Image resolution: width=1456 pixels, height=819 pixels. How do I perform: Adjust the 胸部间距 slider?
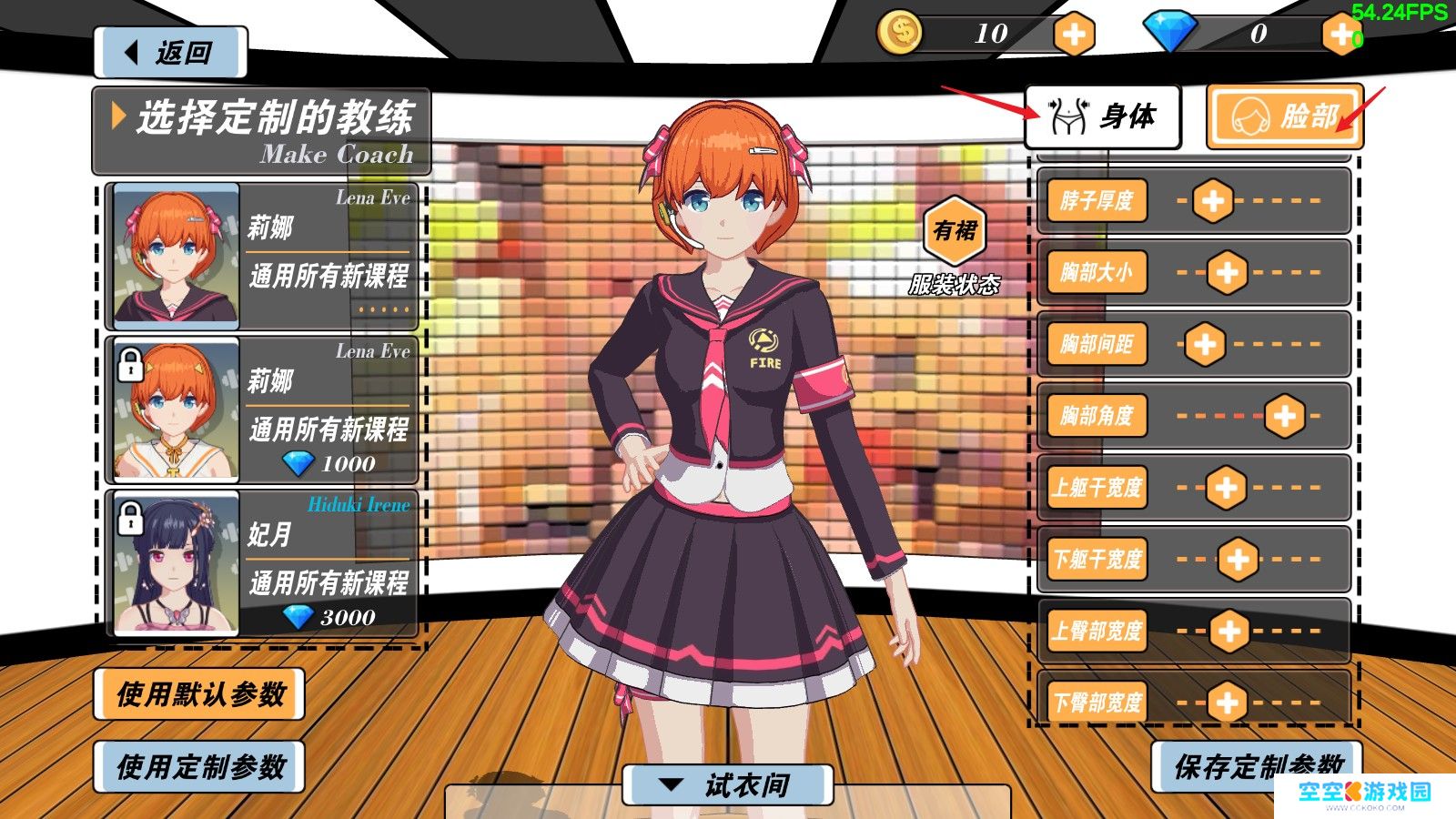(x=1205, y=344)
